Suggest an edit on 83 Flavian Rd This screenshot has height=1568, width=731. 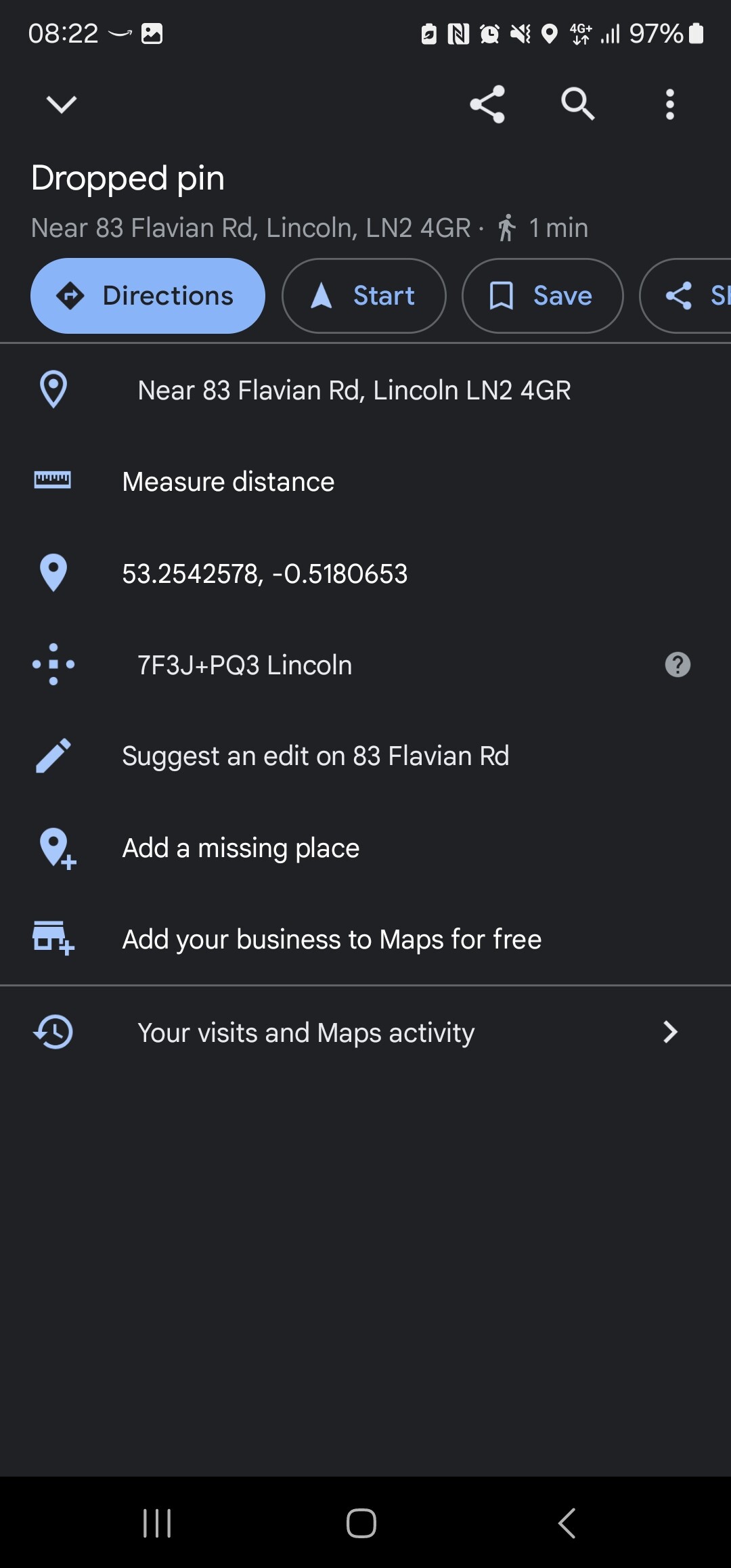click(365, 756)
